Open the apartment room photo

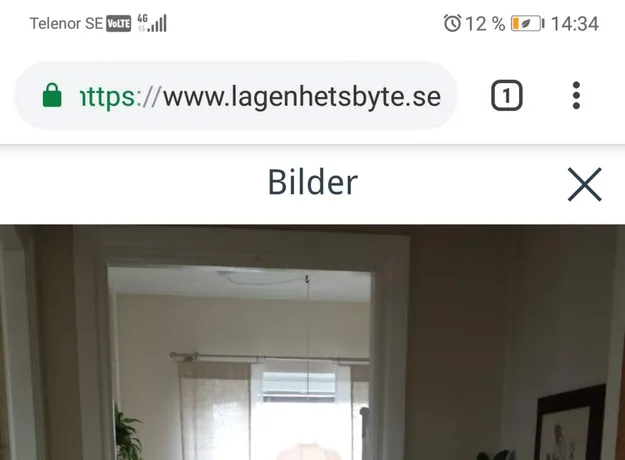click(312, 345)
